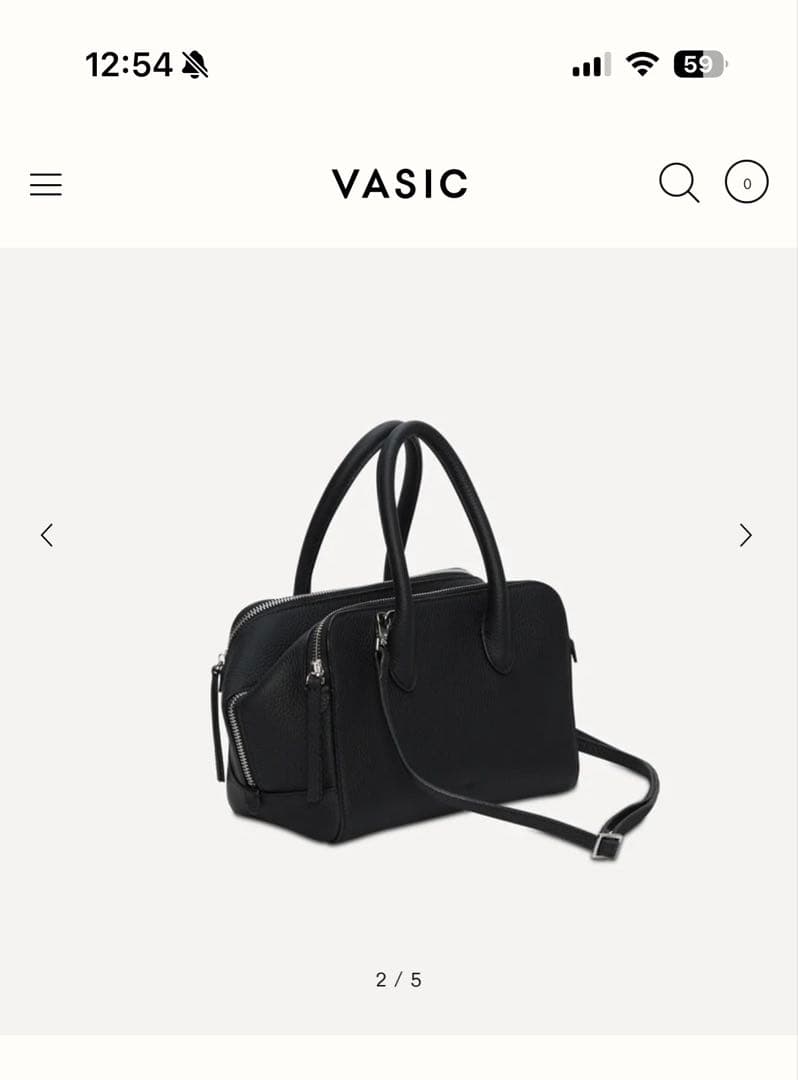This screenshot has width=798, height=1080.
Task: Tap the 2 / 5 image counter
Action: pos(399,981)
